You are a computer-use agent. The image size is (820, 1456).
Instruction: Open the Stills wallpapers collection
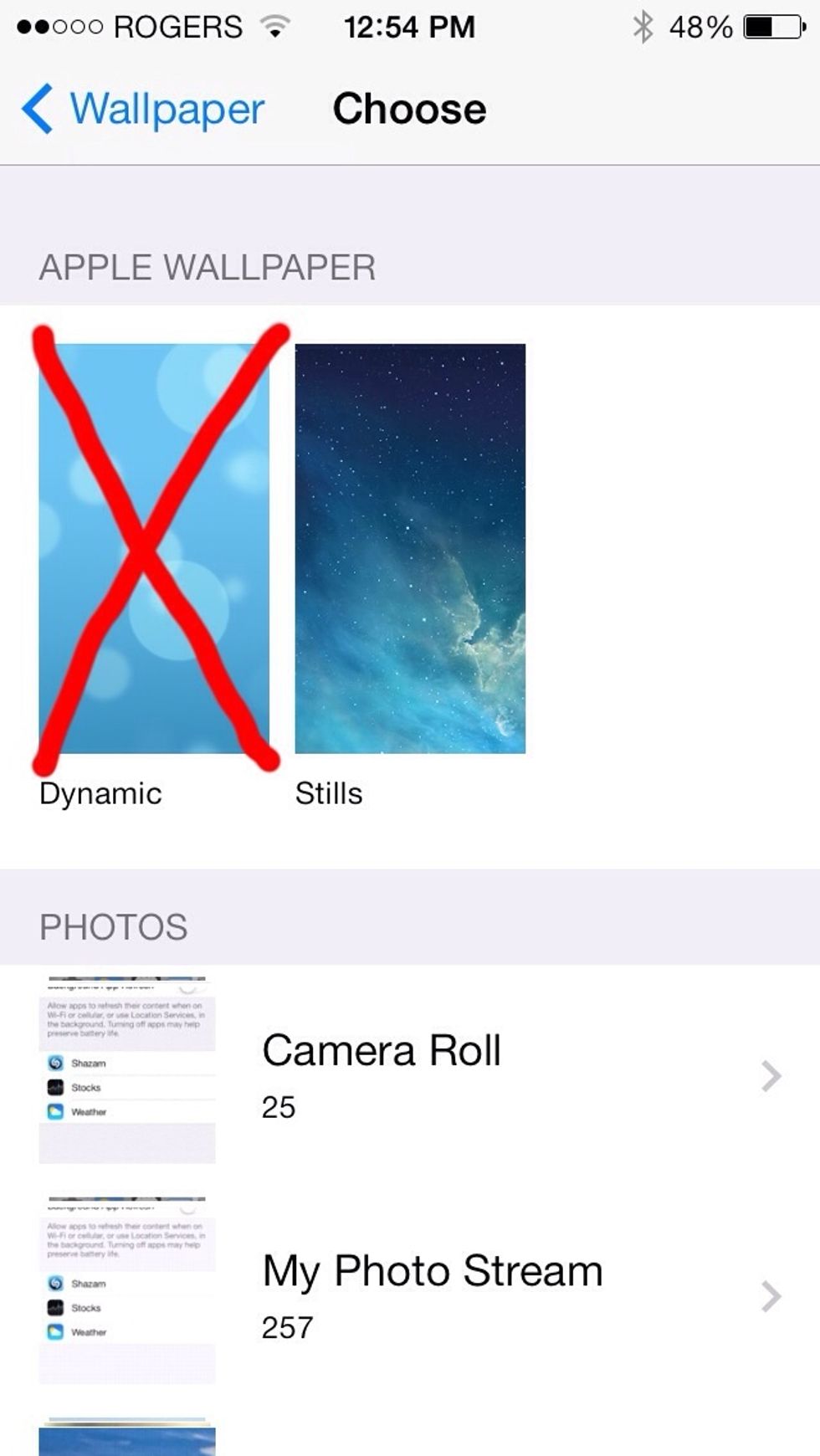(x=410, y=548)
